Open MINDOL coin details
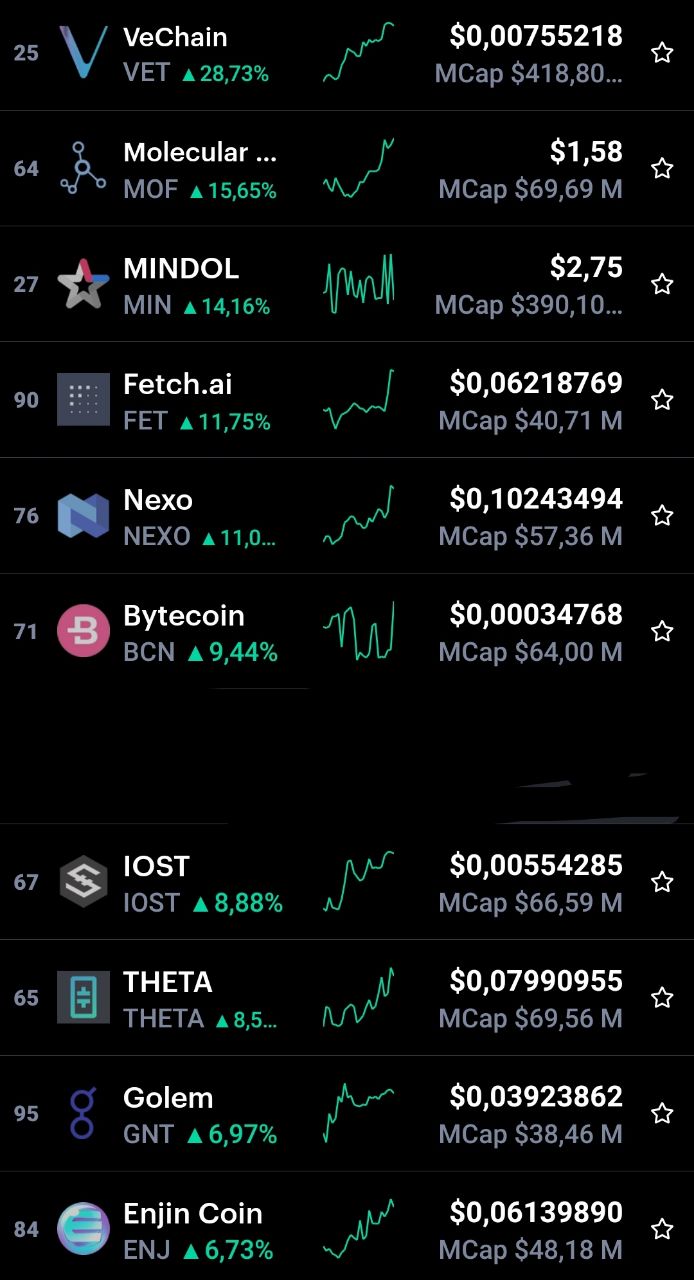Viewport: 694px width, 1280px height. pyautogui.click(x=347, y=285)
